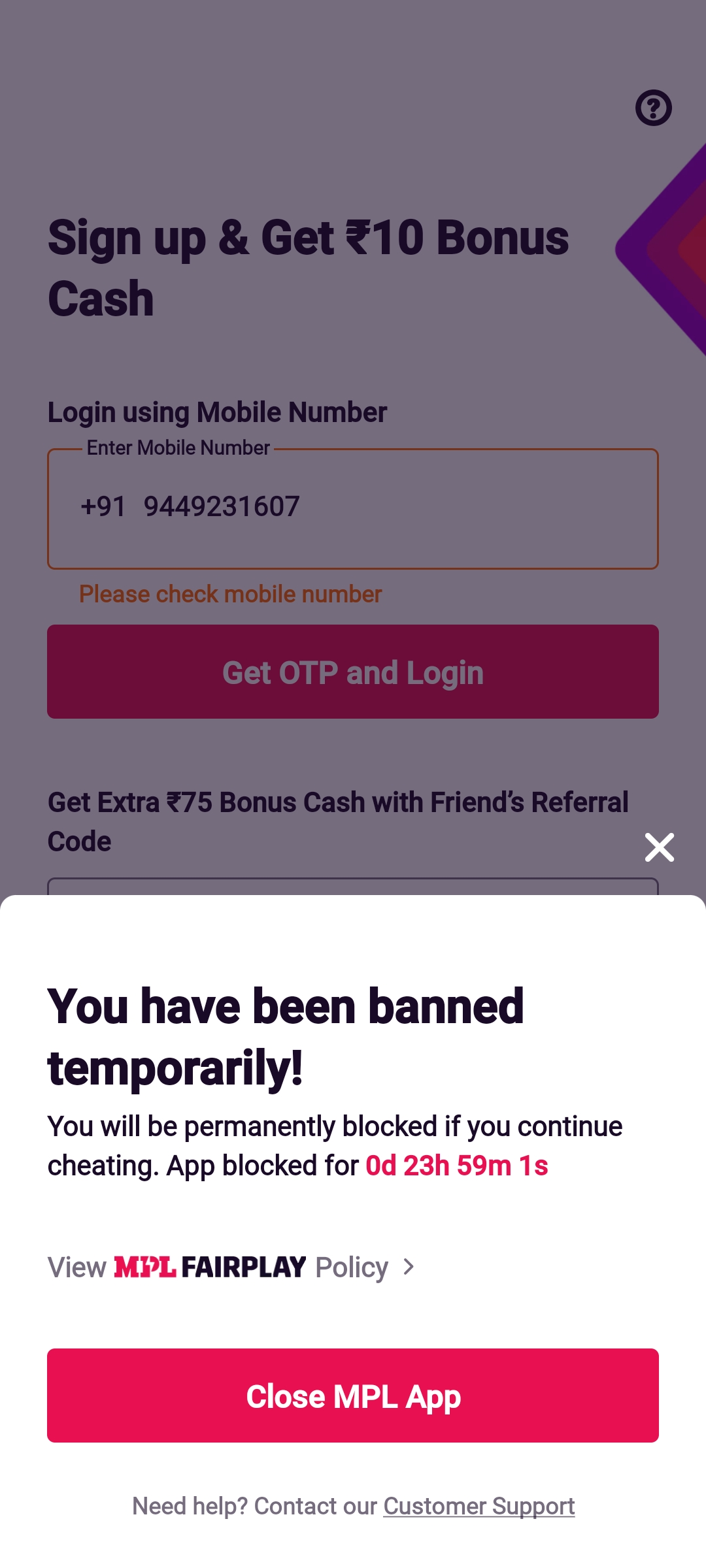Tap the Close MPL App button
The width and height of the screenshot is (706, 1568).
point(353,1396)
